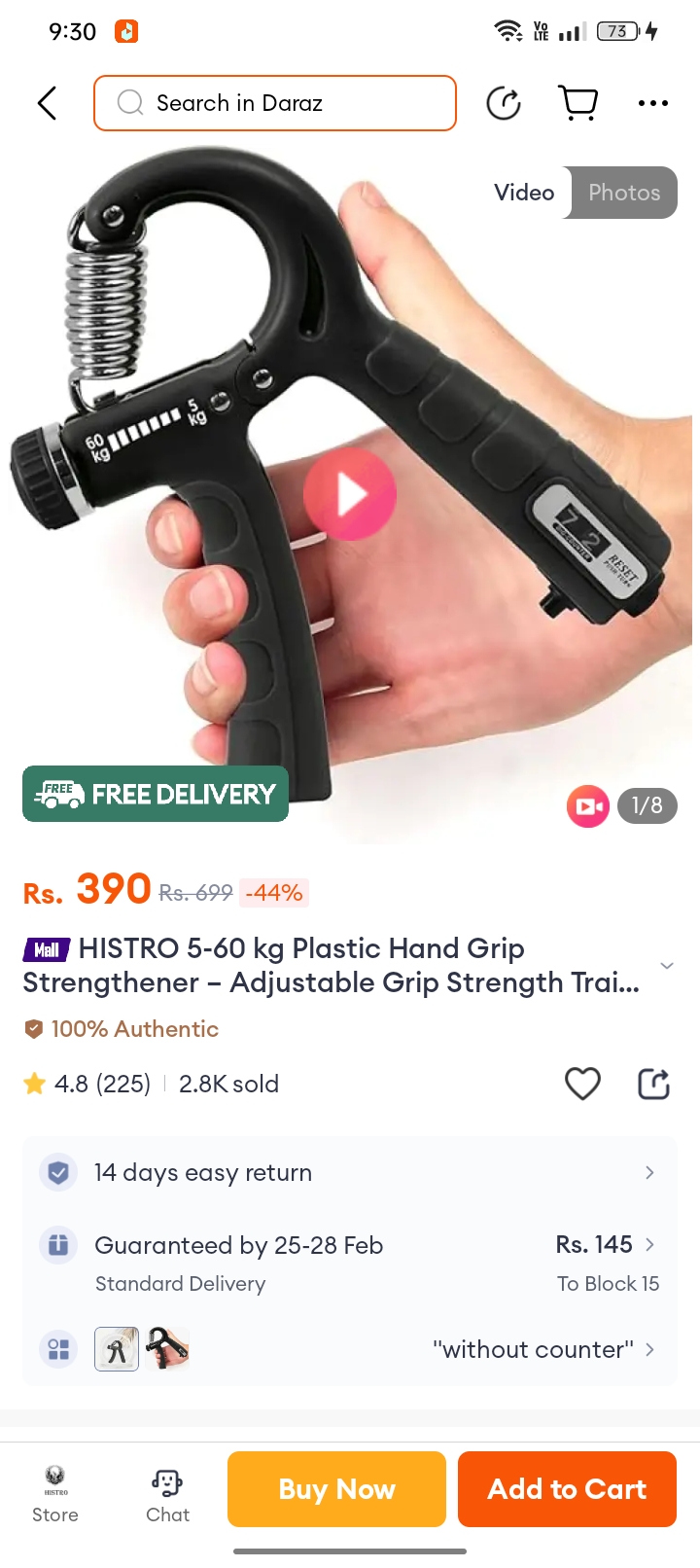700x1568 pixels.
Task: Open the shopping cart
Action: [x=577, y=102]
